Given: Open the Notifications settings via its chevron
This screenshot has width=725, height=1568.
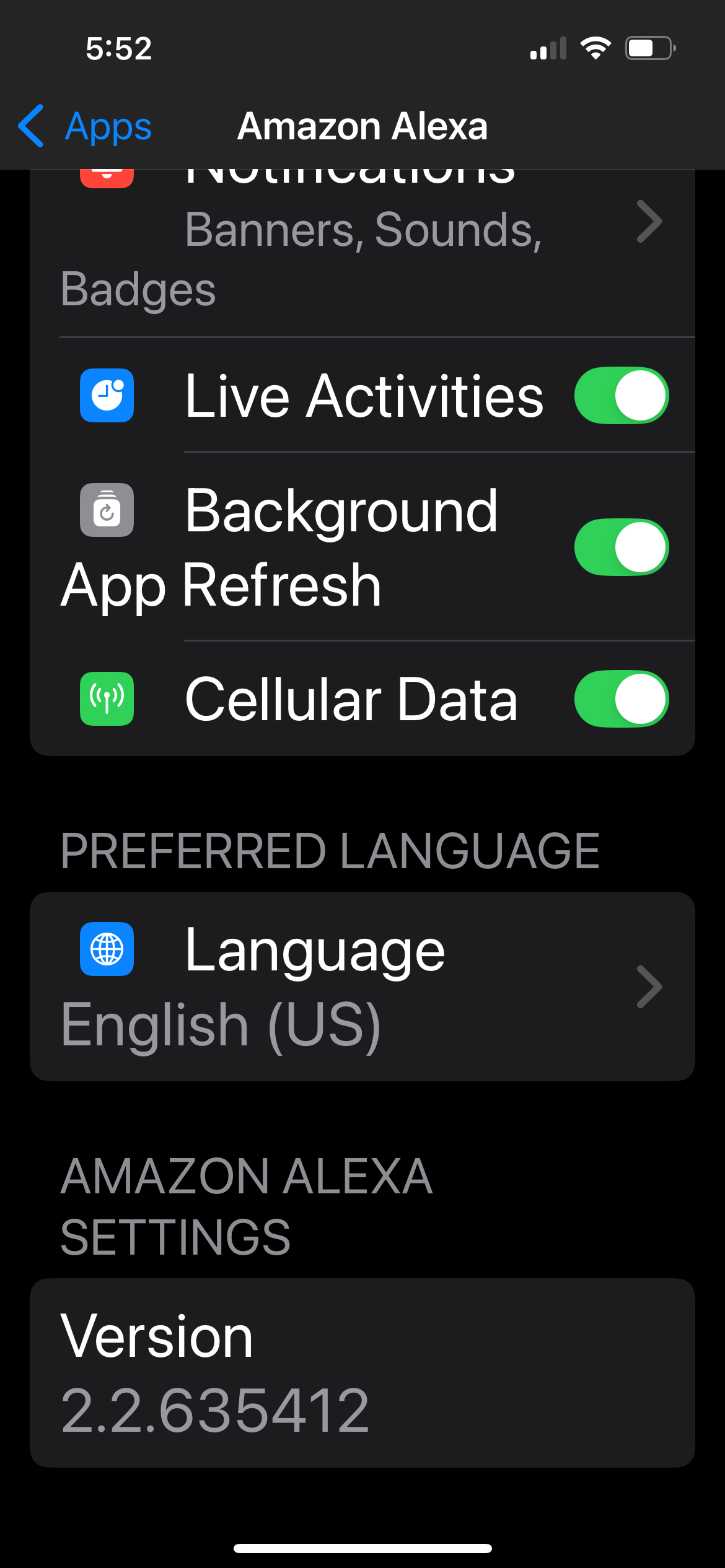Looking at the screenshot, I should pyautogui.click(x=649, y=222).
